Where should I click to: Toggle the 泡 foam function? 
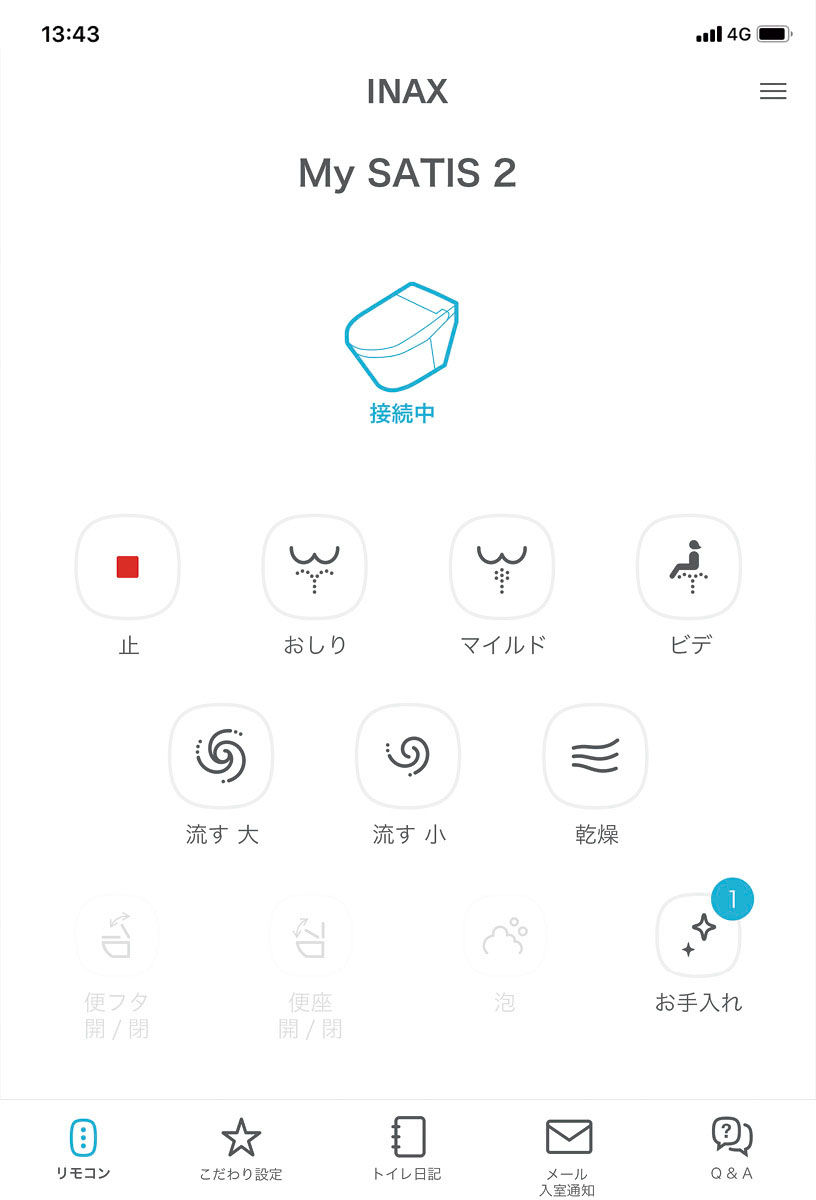point(505,936)
